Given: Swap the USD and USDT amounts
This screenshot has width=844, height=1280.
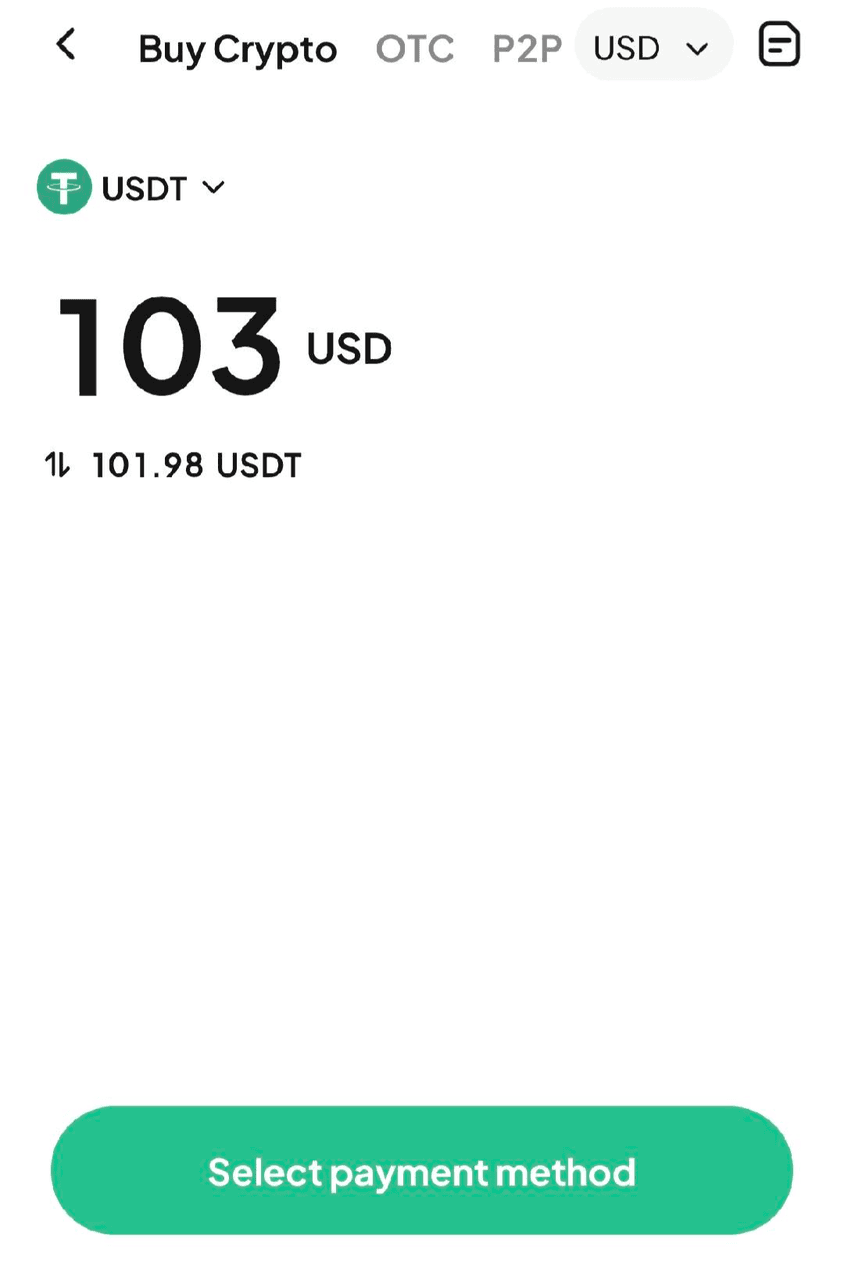Looking at the screenshot, I should pos(57,465).
